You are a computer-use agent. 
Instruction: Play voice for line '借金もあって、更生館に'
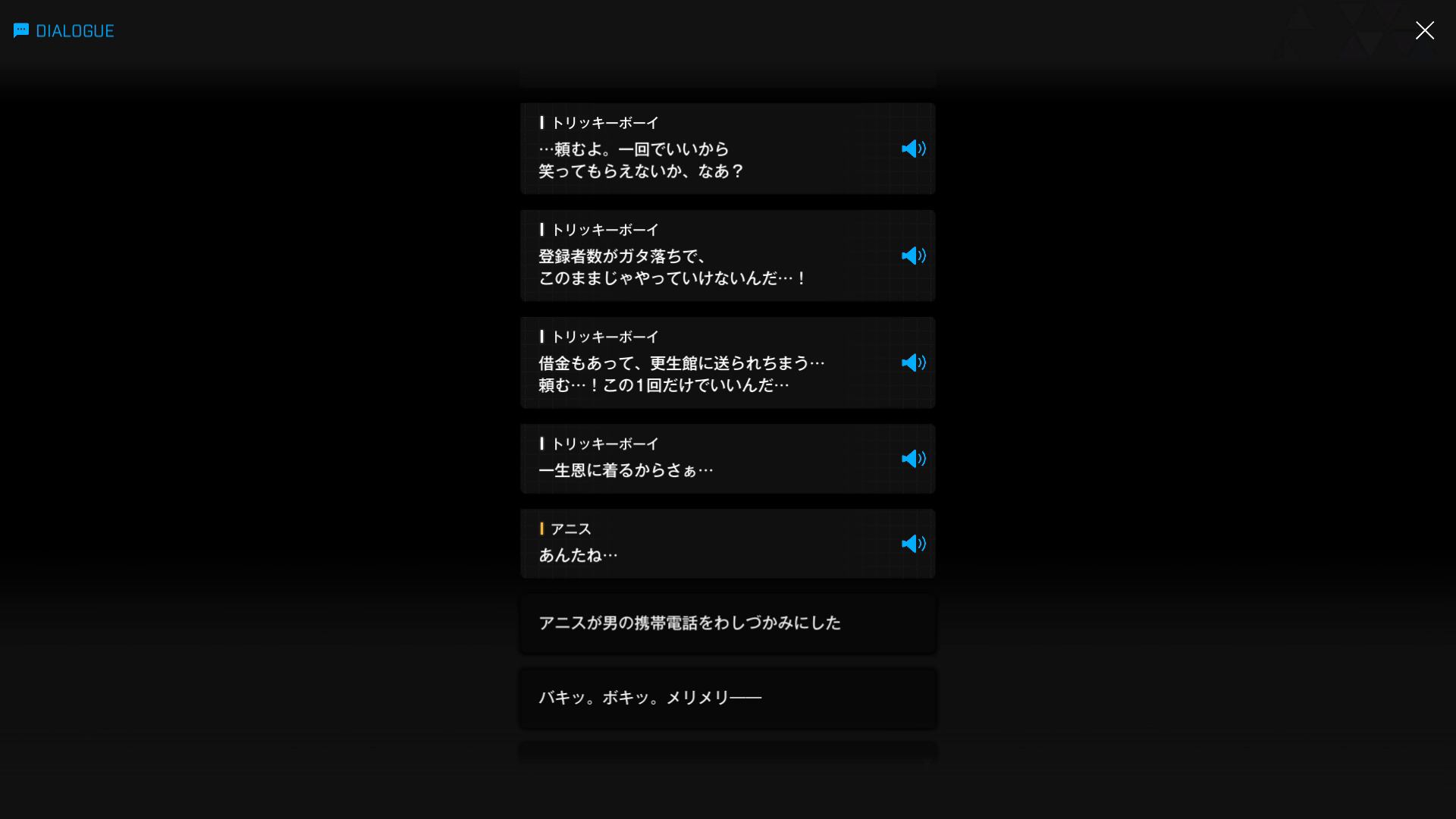coord(913,362)
